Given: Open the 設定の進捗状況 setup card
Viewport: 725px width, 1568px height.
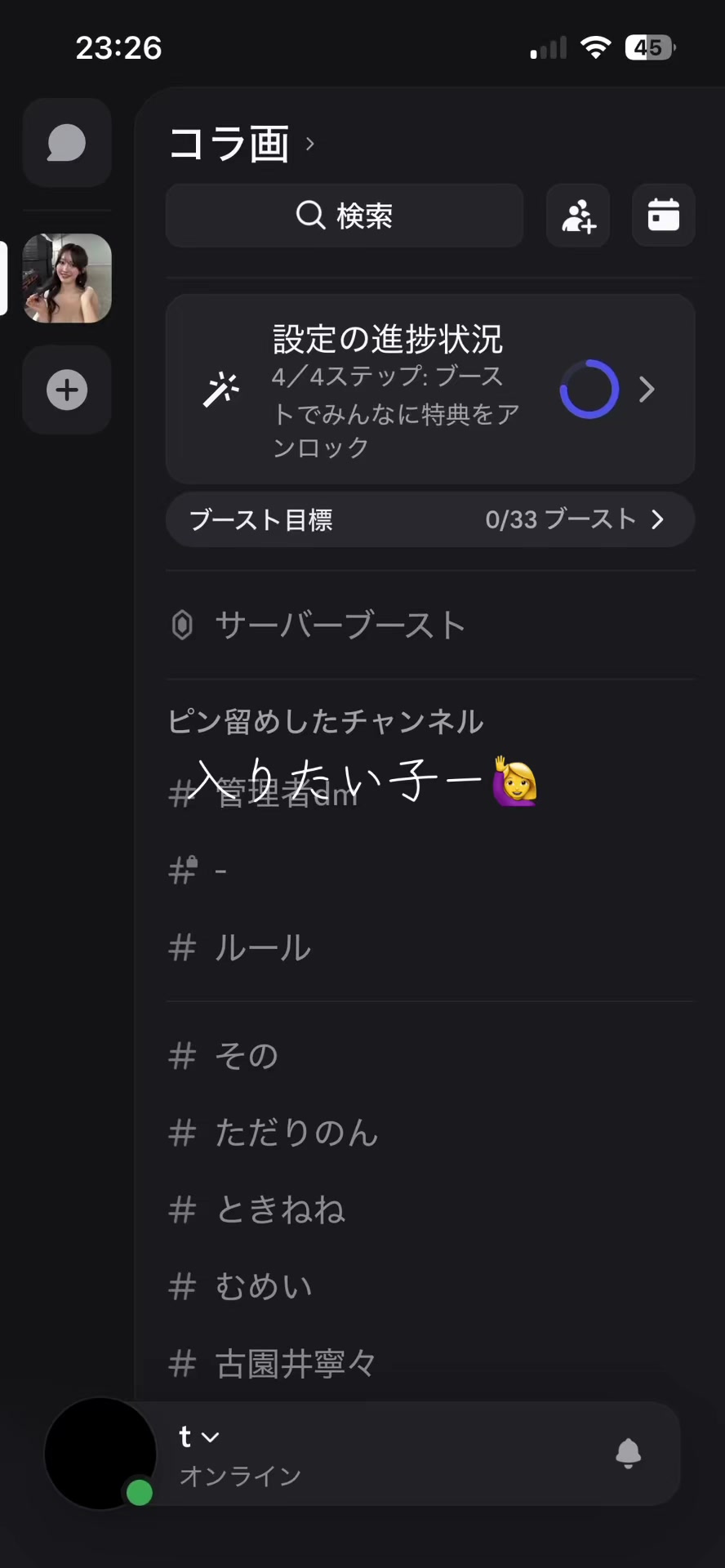Looking at the screenshot, I should point(430,390).
